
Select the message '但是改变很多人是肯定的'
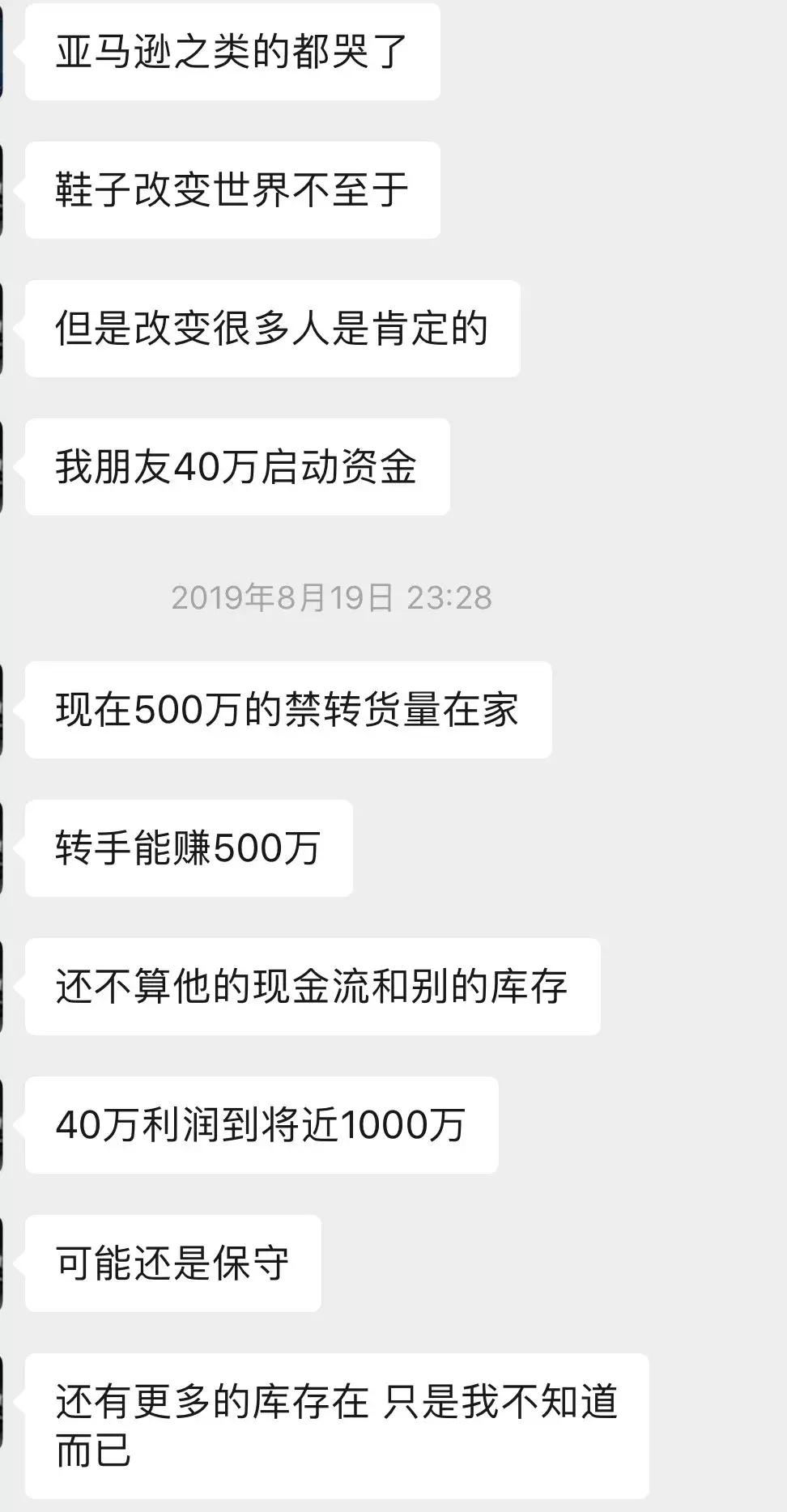[x=271, y=328]
